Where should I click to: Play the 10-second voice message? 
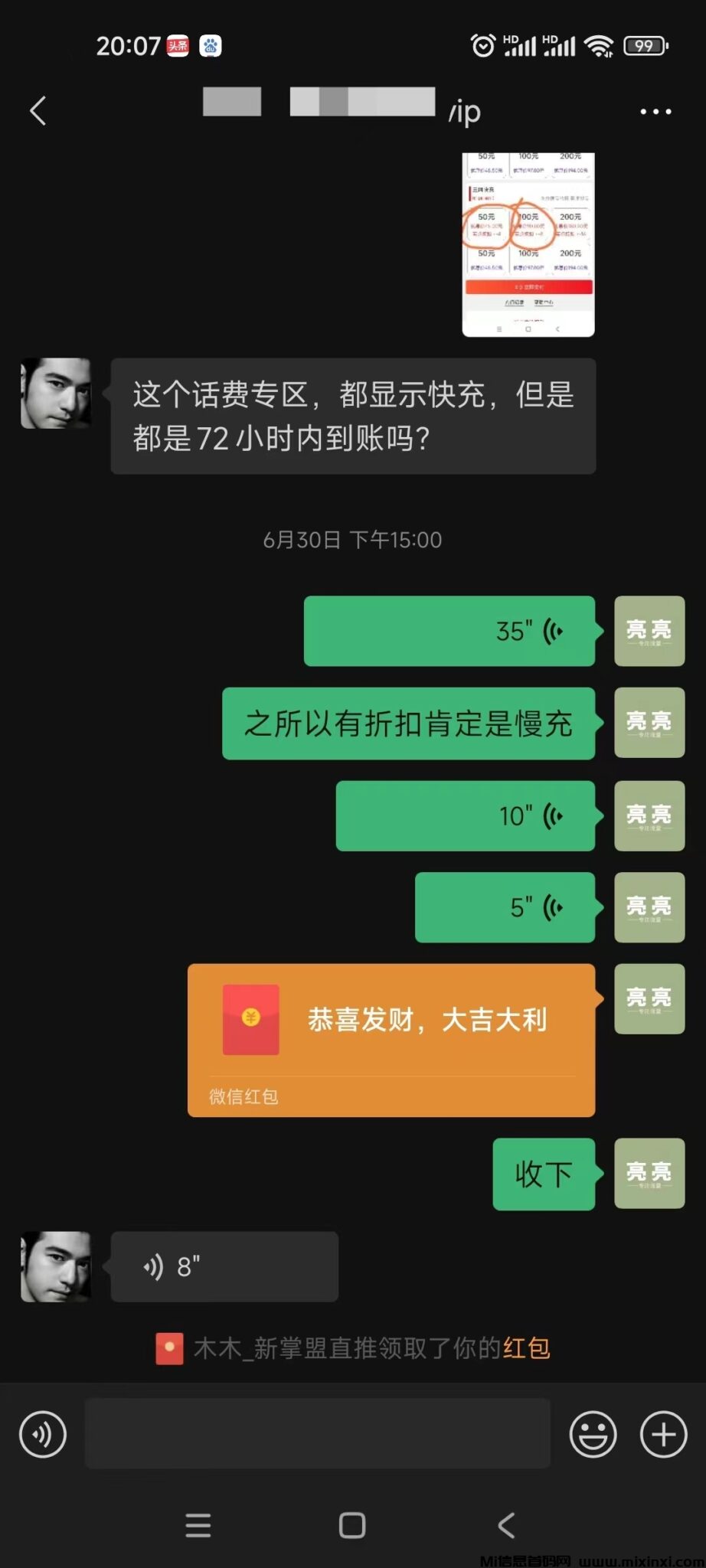click(x=466, y=815)
